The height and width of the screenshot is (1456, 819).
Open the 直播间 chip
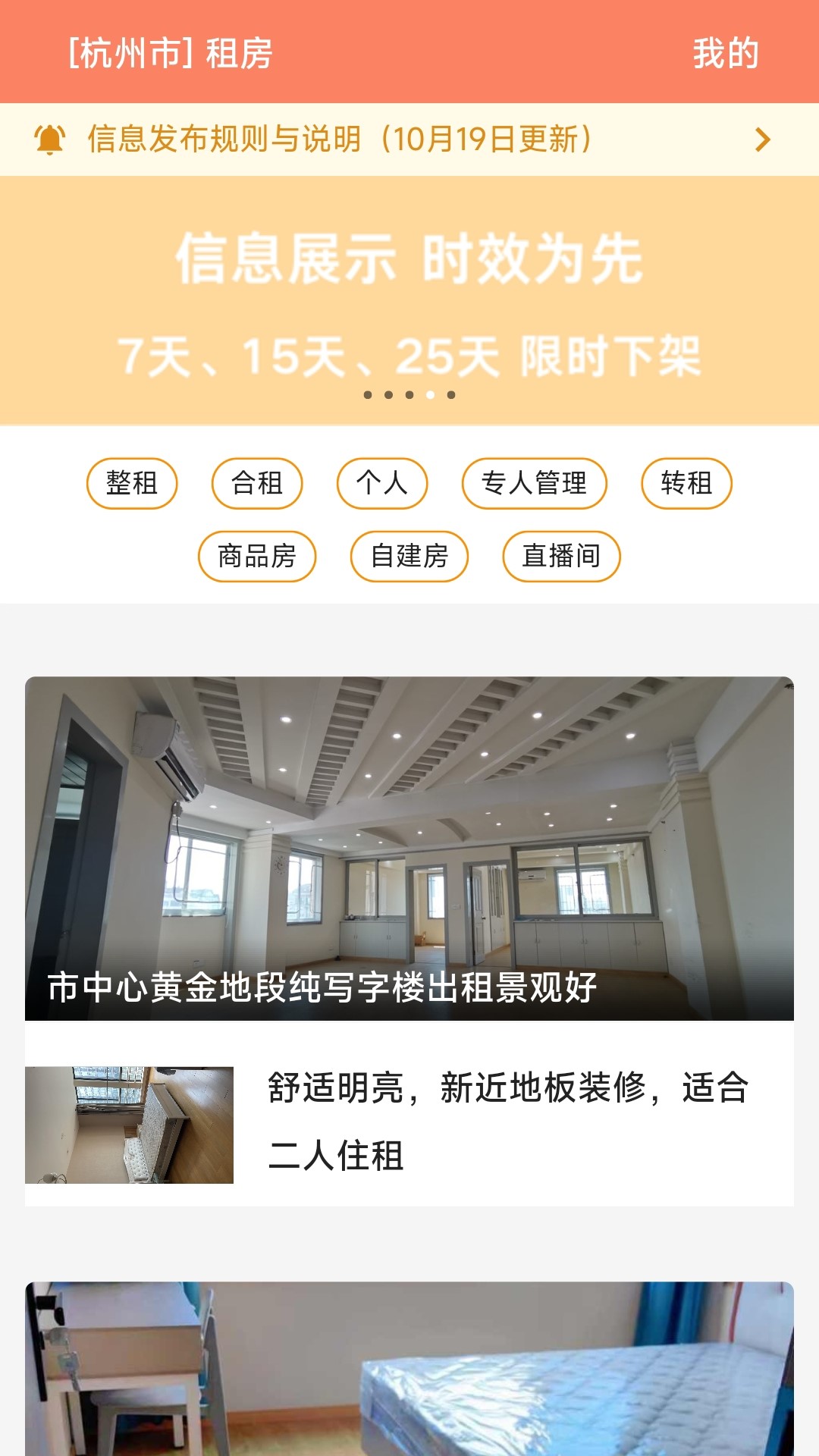[x=561, y=556]
